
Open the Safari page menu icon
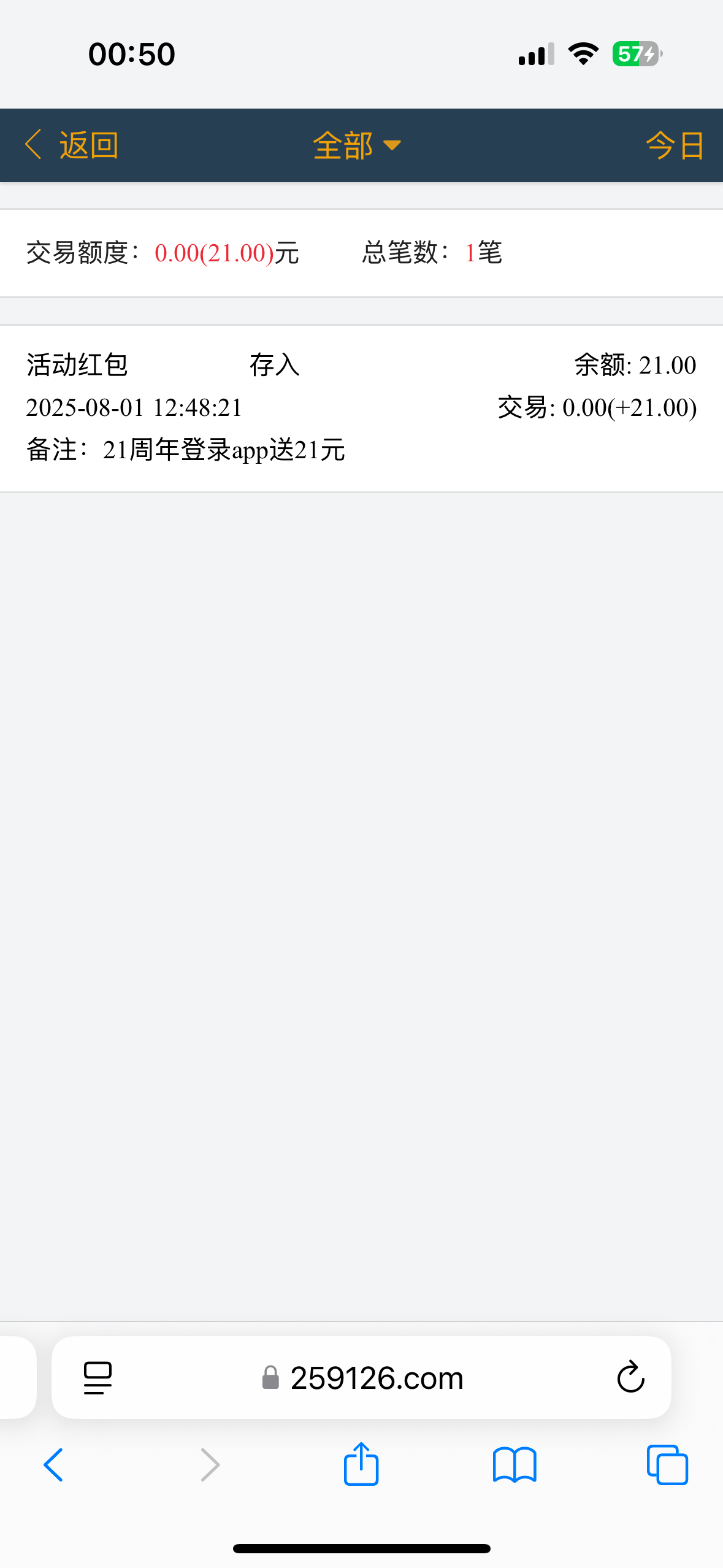[98, 1378]
